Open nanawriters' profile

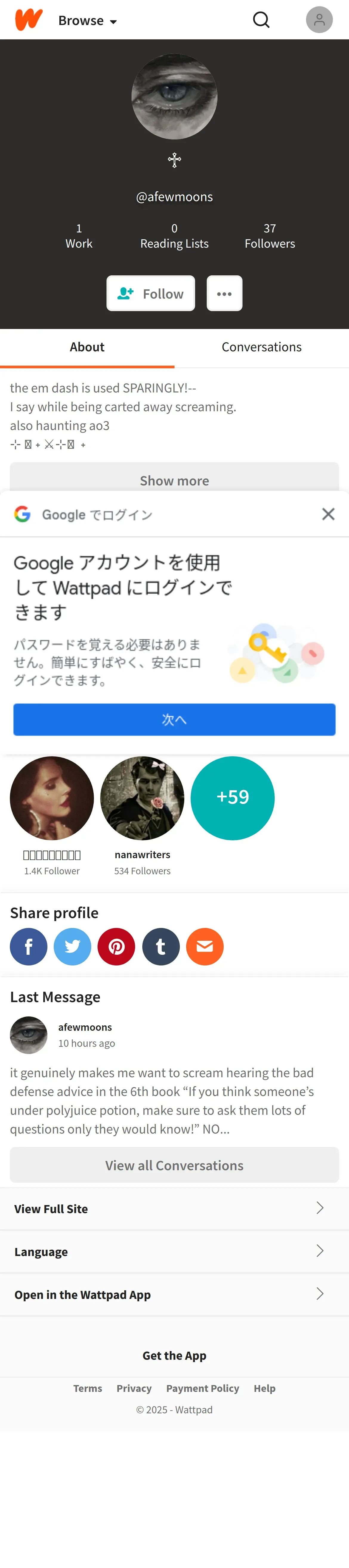142,799
